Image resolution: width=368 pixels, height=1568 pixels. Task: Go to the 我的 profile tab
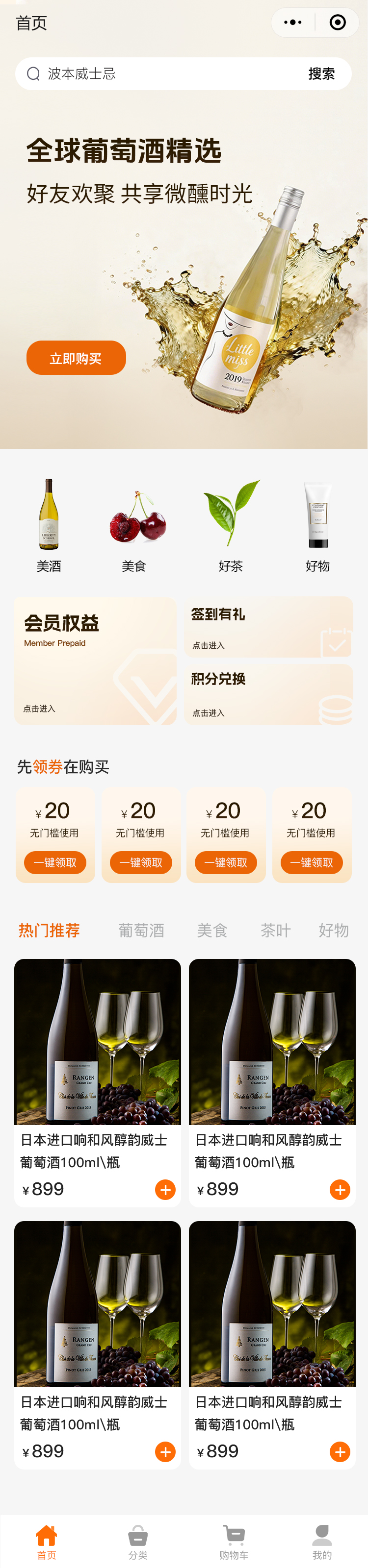pyautogui.click(x=322, y=1542)
